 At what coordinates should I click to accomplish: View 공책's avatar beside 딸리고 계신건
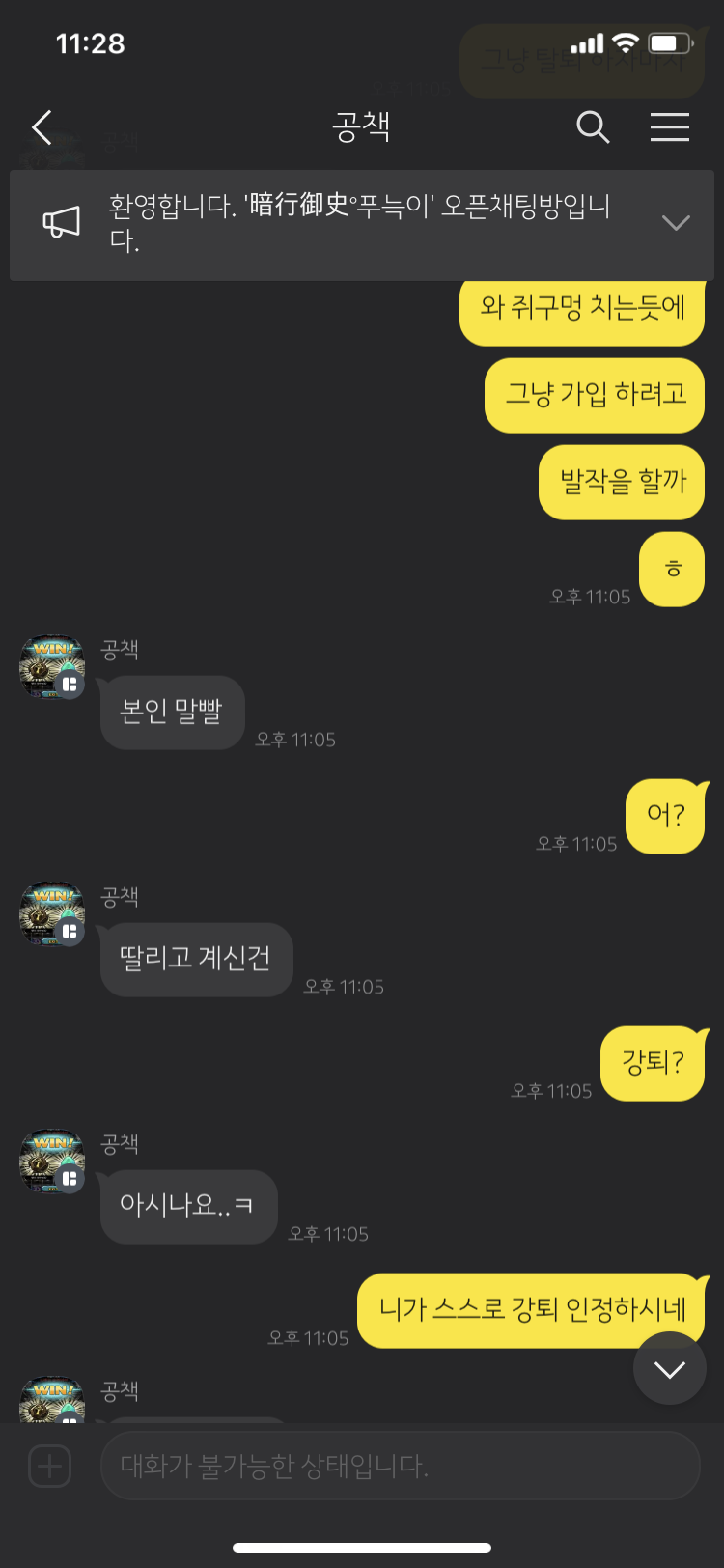point(52,914)
